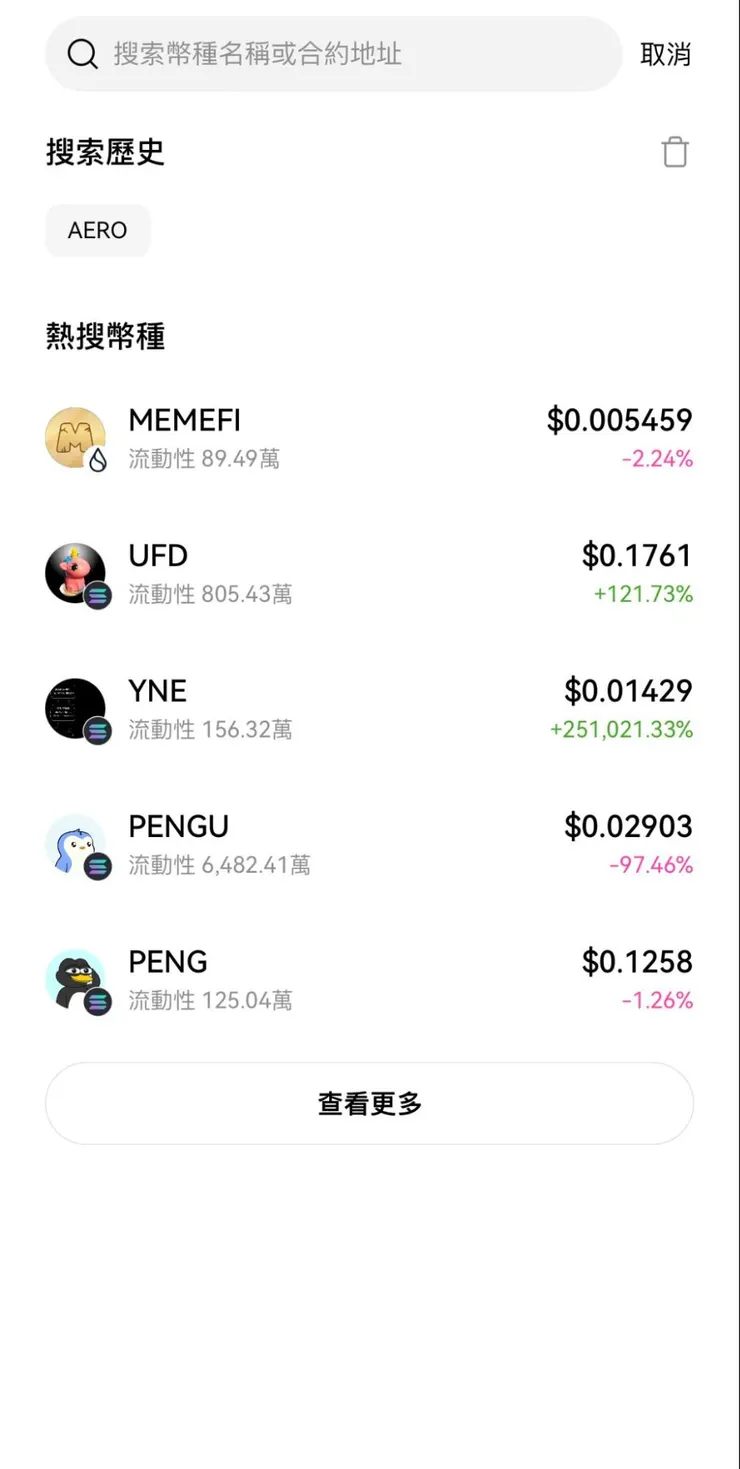Image resolution: width=740 pixels, height=1469 pixels.
Task: Select the AERO search history chip
Action: click(x=97, y=230)
